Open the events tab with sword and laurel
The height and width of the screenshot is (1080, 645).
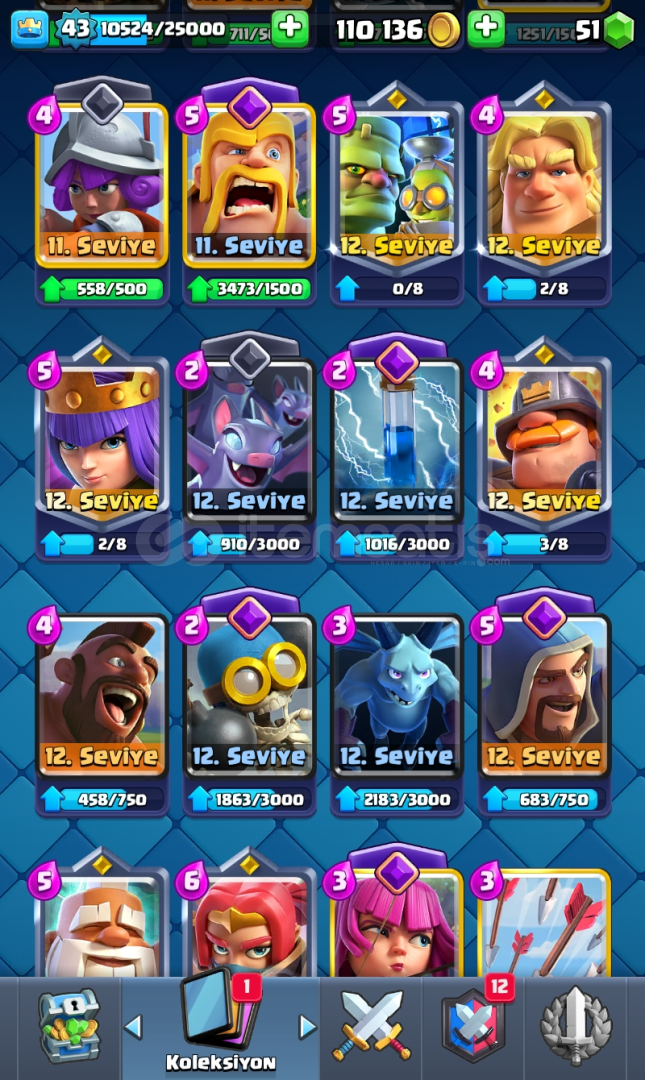(574, 1027)
